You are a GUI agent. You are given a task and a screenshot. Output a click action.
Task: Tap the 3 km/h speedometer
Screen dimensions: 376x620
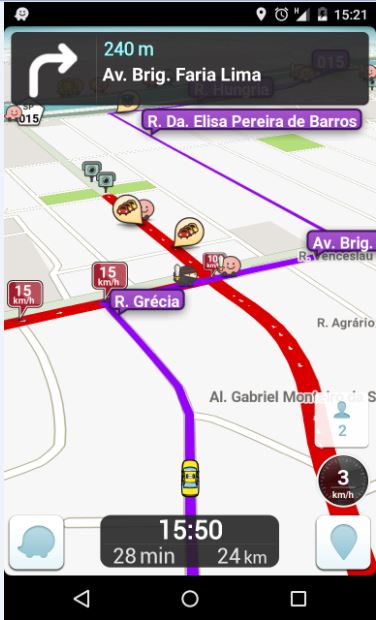click(x=343, y=481)
